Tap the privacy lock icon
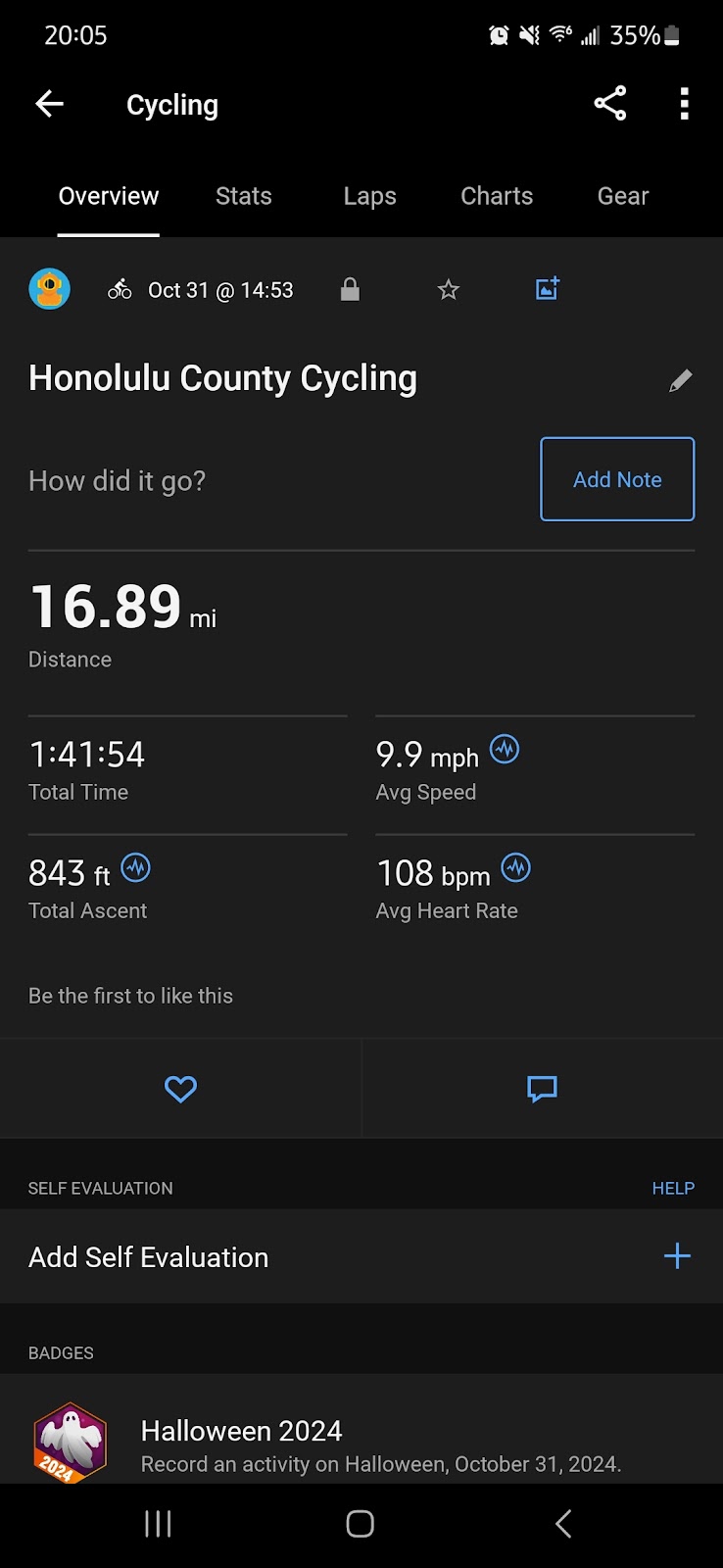Screen dimensions: 723x1568 [350, 289]
